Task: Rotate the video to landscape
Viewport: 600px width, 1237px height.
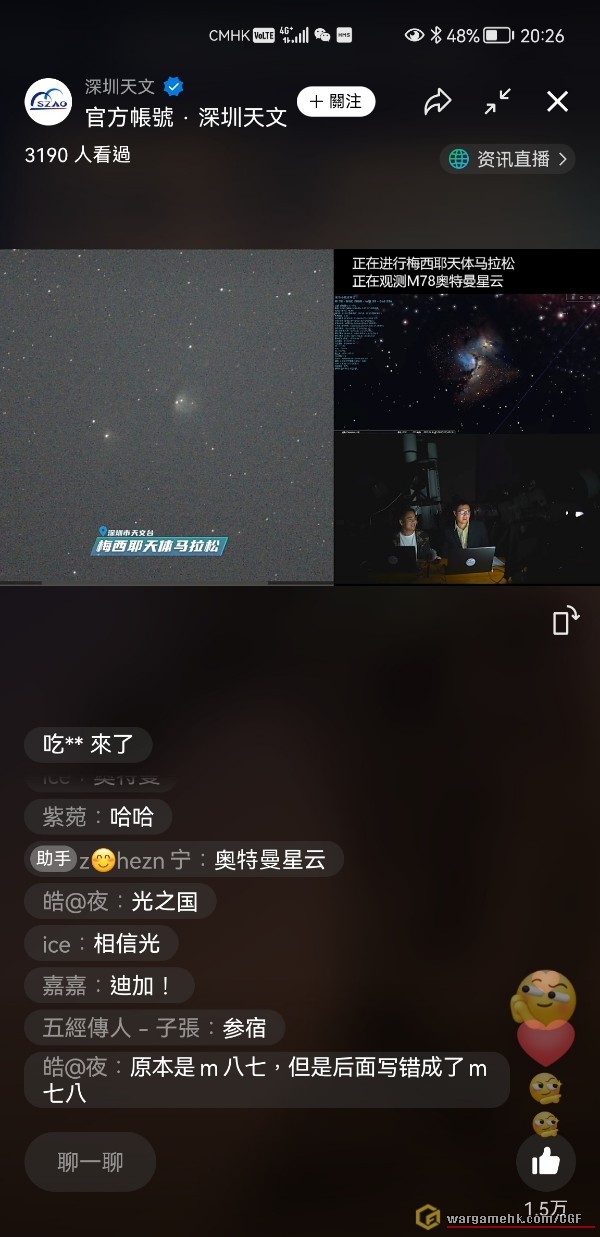Action: click(x=565, y=621)
